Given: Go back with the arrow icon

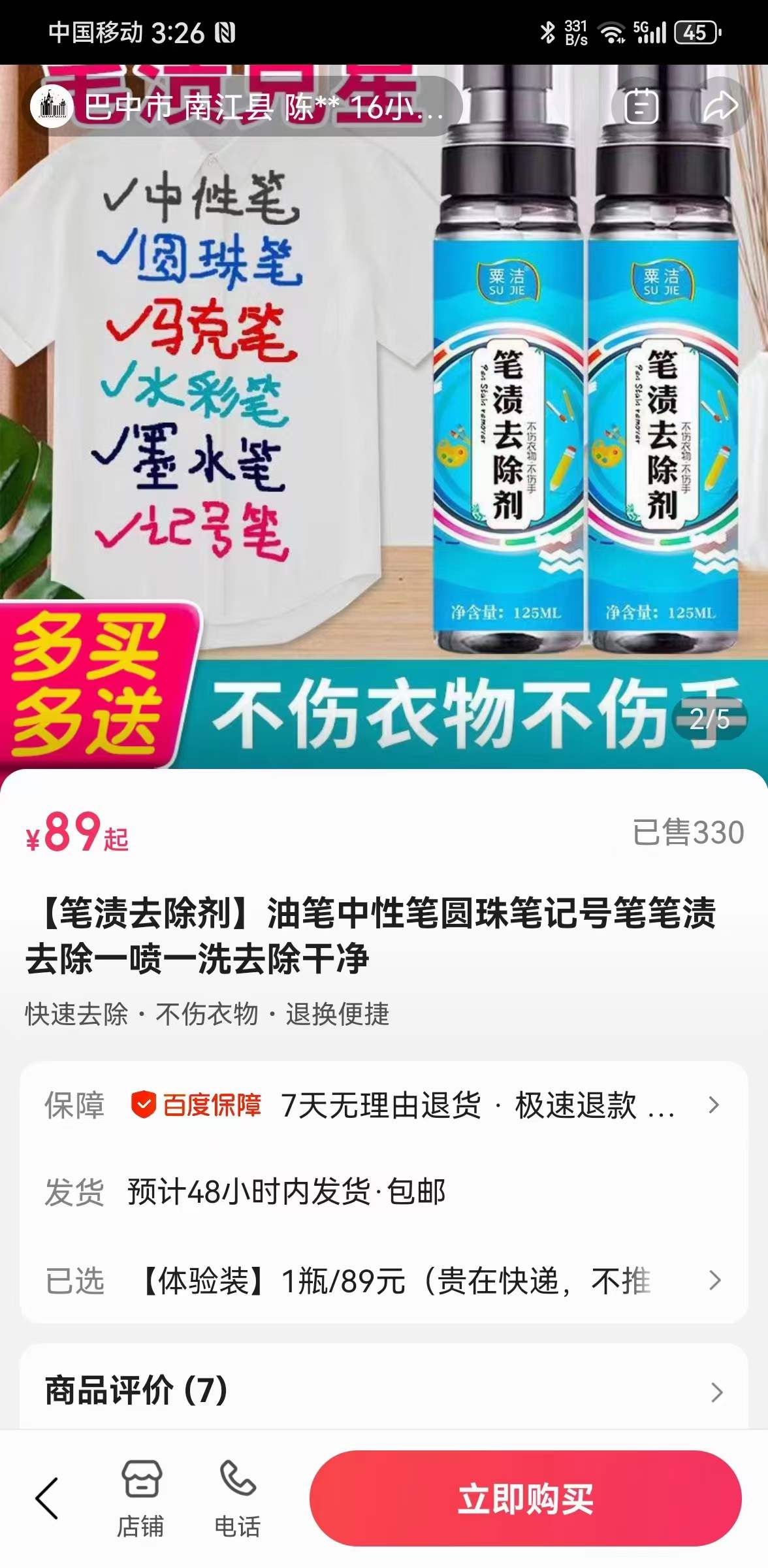Looking at the screenshot, I should point(47,1498).
